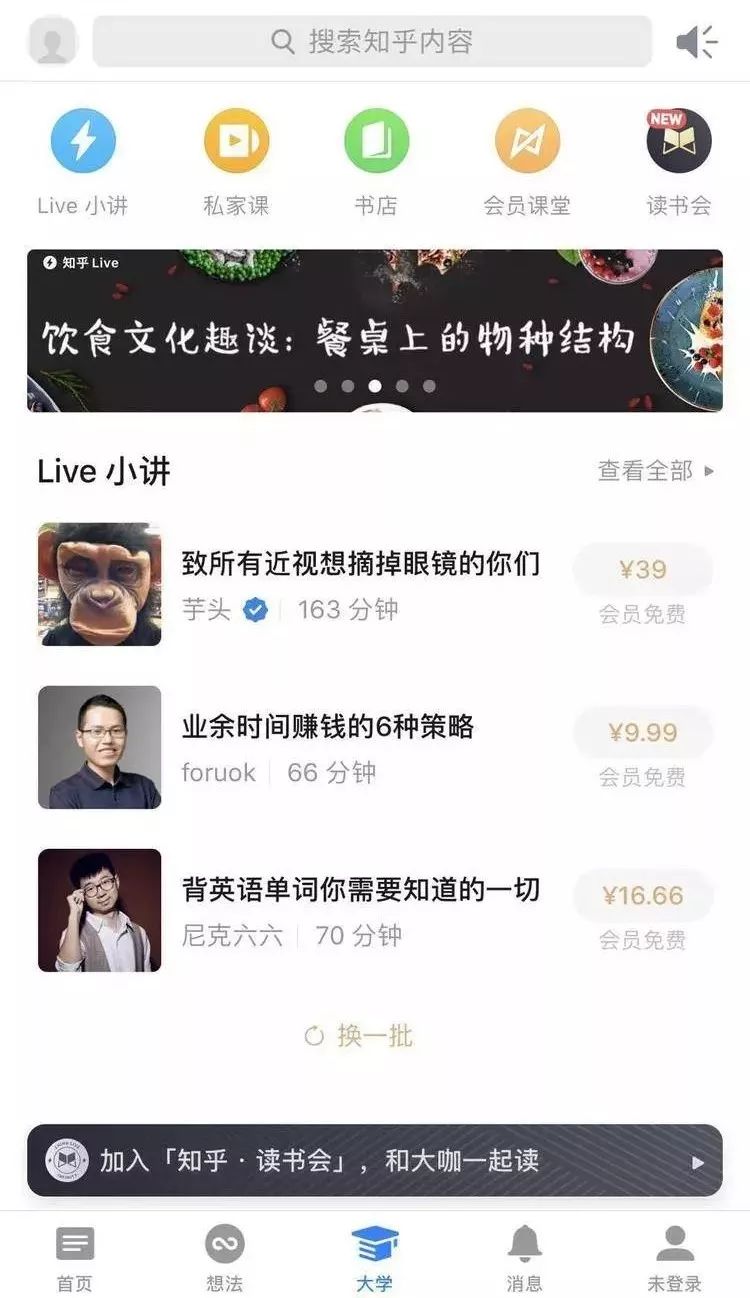This screenshot has height=1298, width=750.
Task: Buy the ¥9.99 Live
Action: [643, 732]
